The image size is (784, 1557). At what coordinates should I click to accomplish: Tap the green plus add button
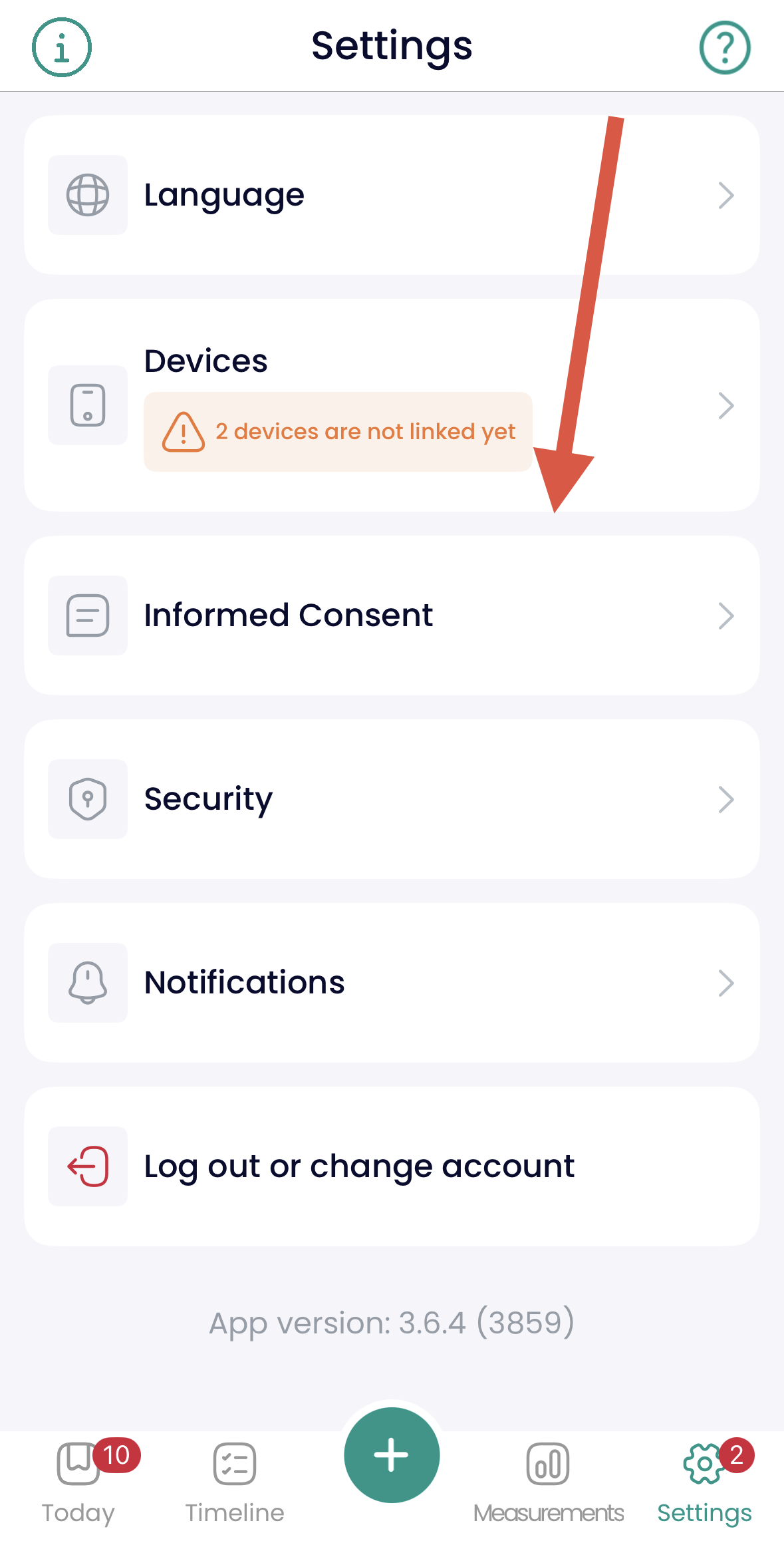pos(392,1455)
